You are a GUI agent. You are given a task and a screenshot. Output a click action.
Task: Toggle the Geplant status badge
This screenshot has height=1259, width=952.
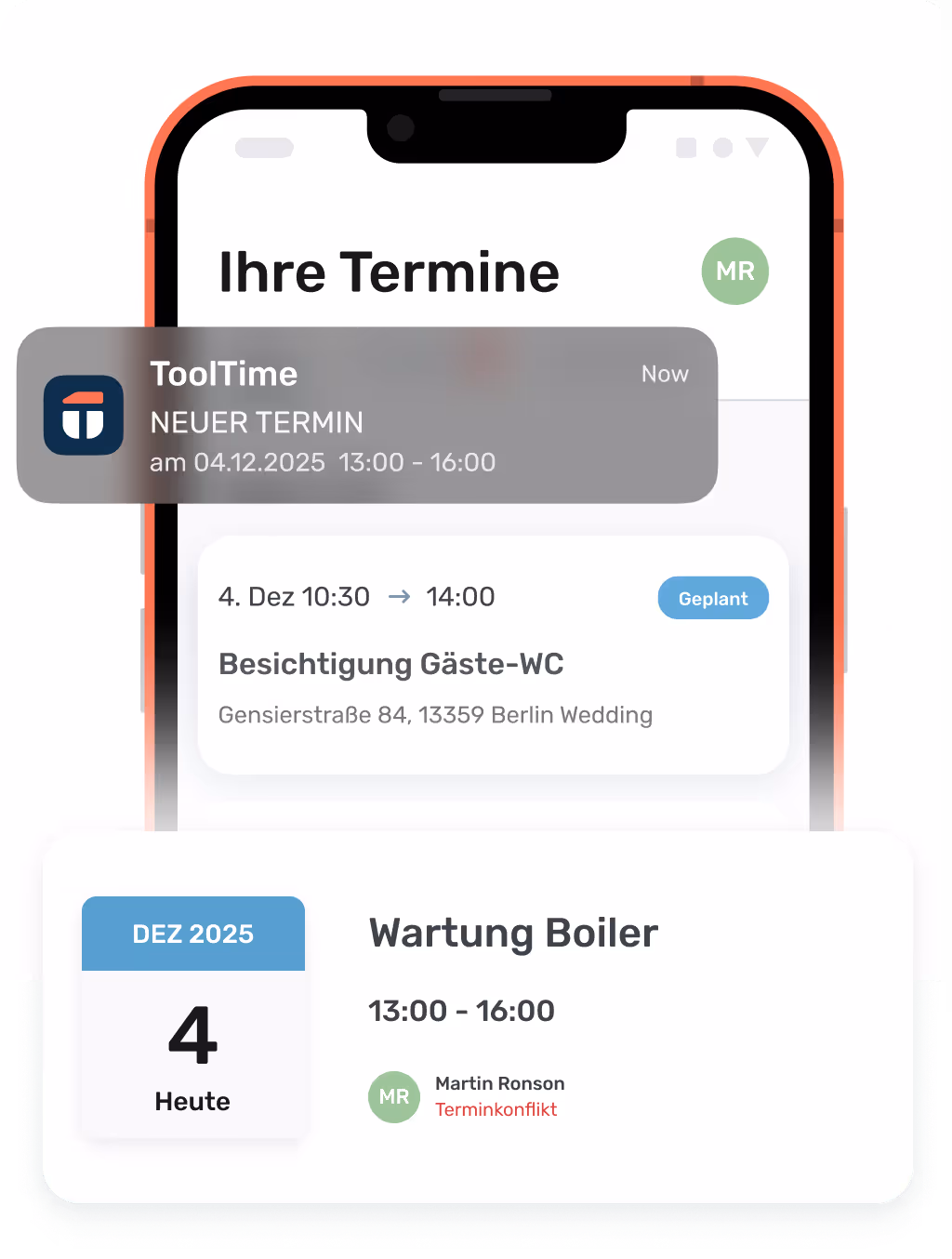[713, 597]
